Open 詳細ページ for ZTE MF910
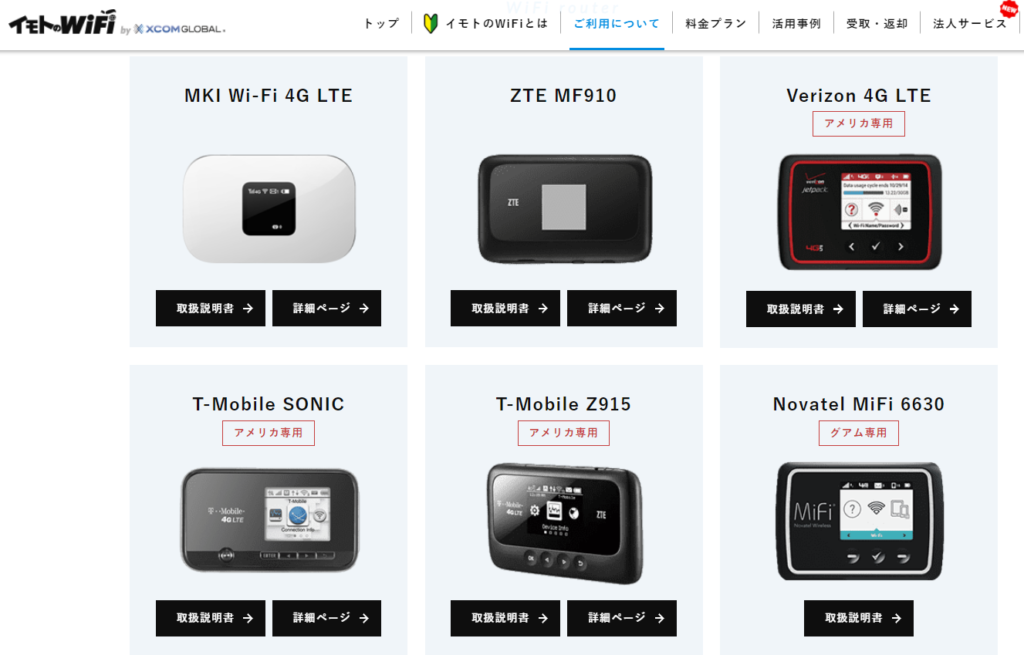The image size is (1024, 655). click(621, 308)
